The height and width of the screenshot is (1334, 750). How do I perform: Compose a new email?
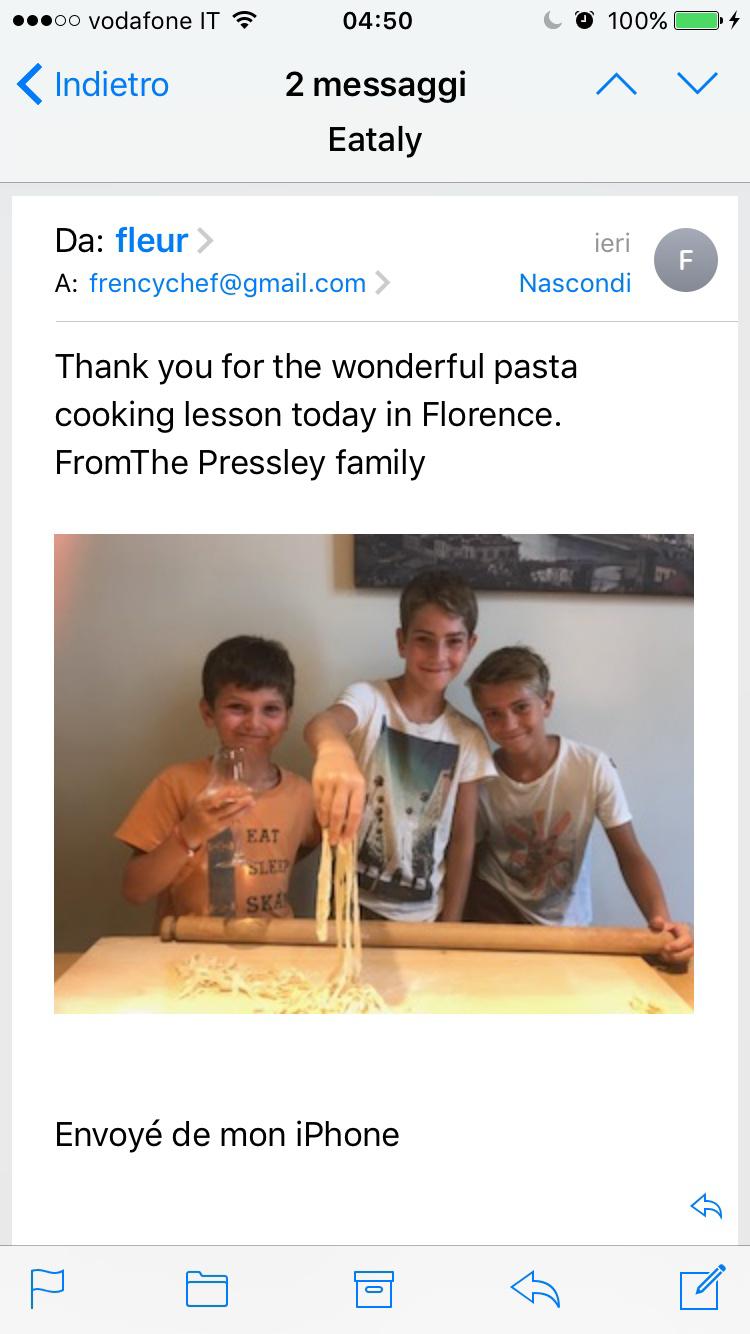(x=702, y=1287)
